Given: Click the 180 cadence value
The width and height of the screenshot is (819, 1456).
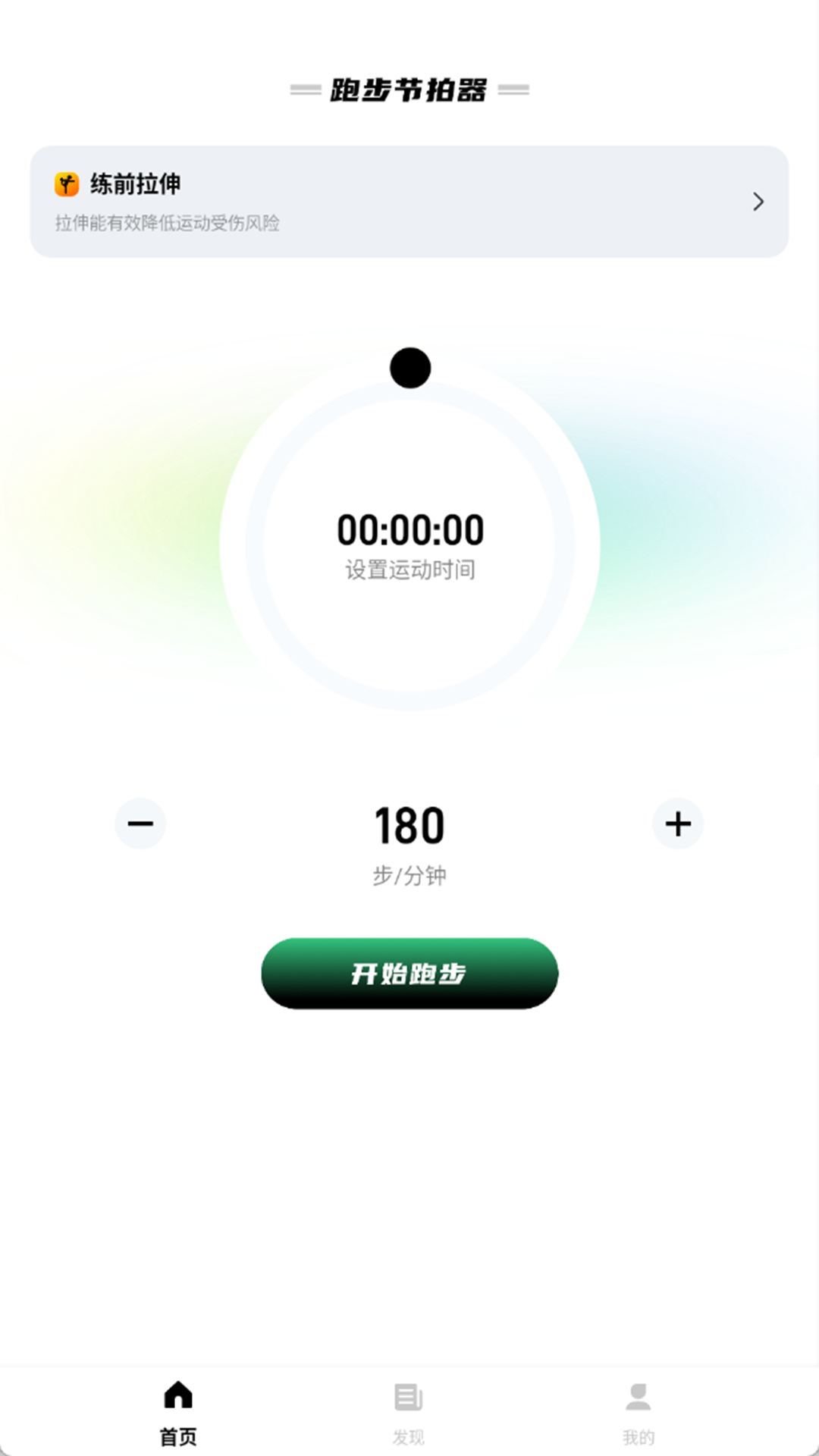Looking at the screenshot, I should click(x=409, y=827).
